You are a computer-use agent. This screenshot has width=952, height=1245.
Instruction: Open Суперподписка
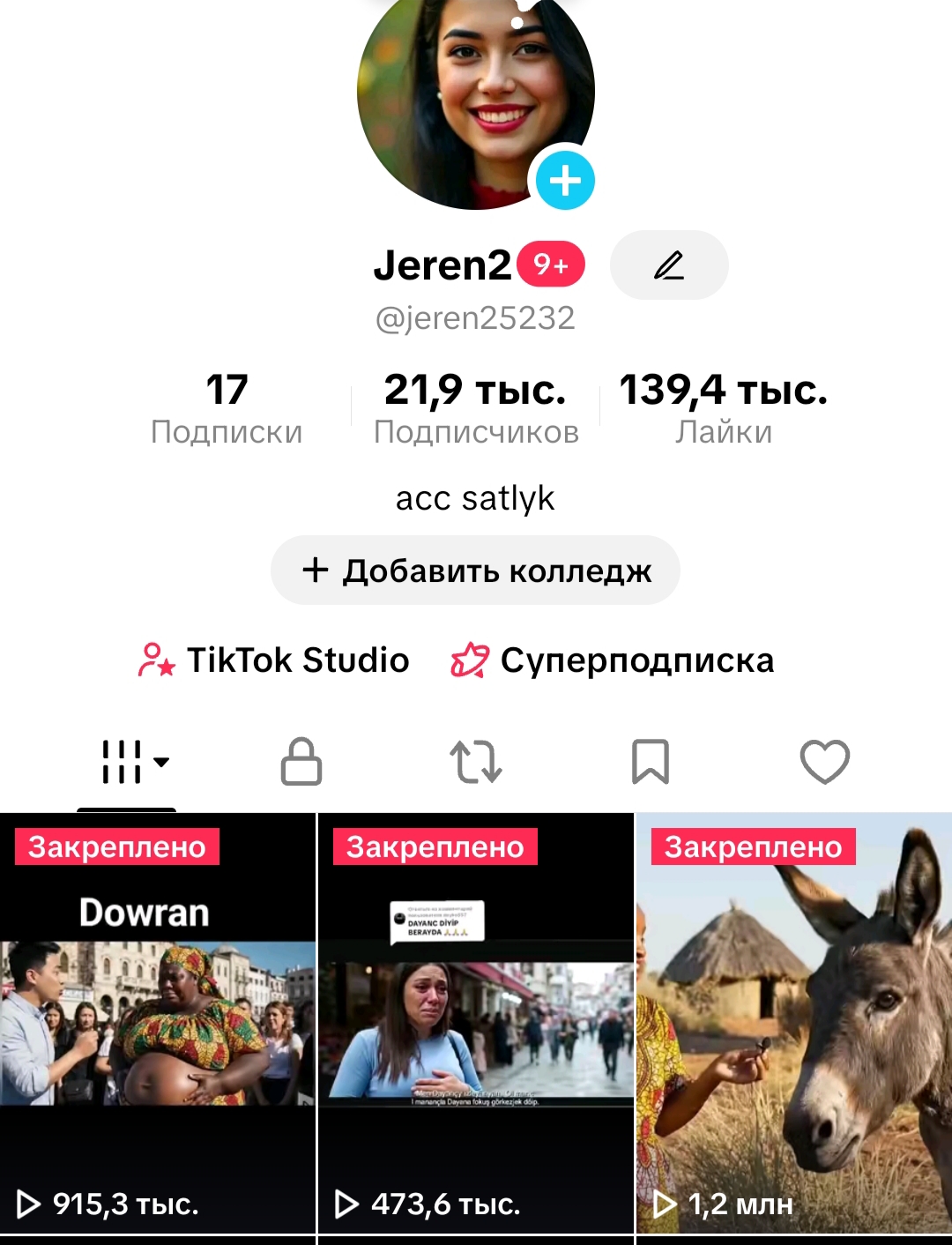pos(613,660)
